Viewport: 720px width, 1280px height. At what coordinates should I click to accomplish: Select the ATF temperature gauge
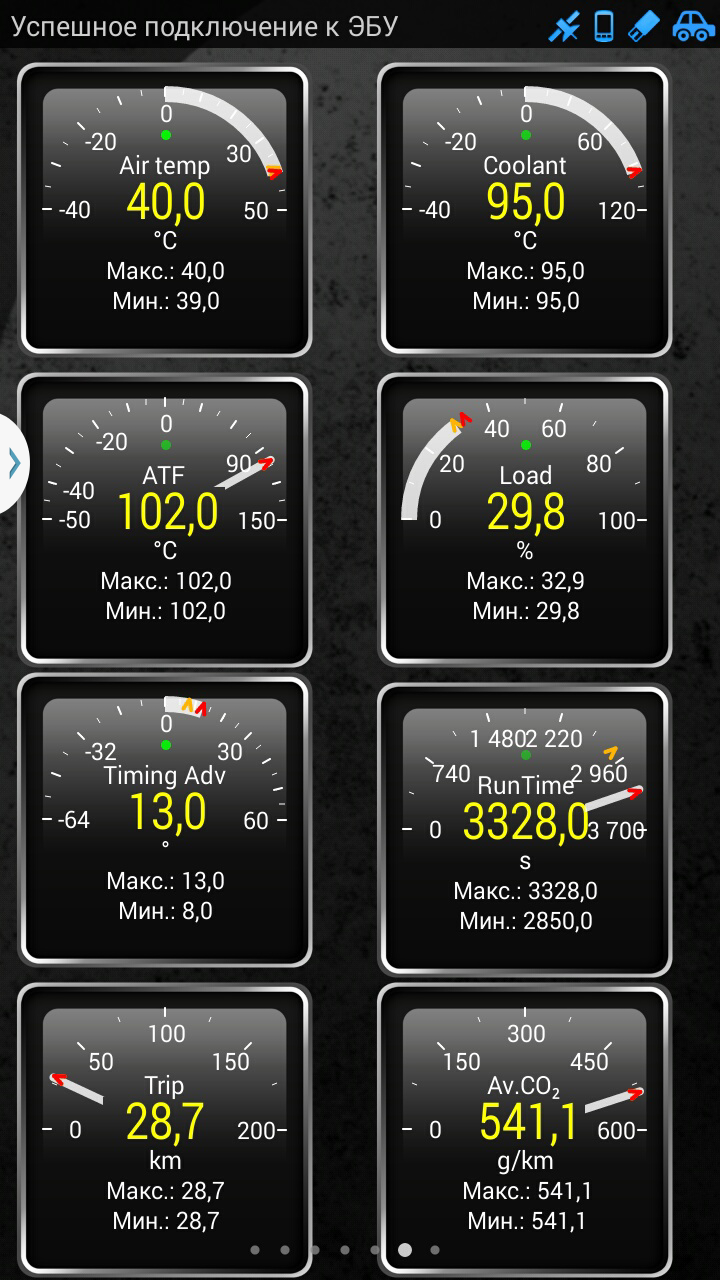tap(165, 520)
